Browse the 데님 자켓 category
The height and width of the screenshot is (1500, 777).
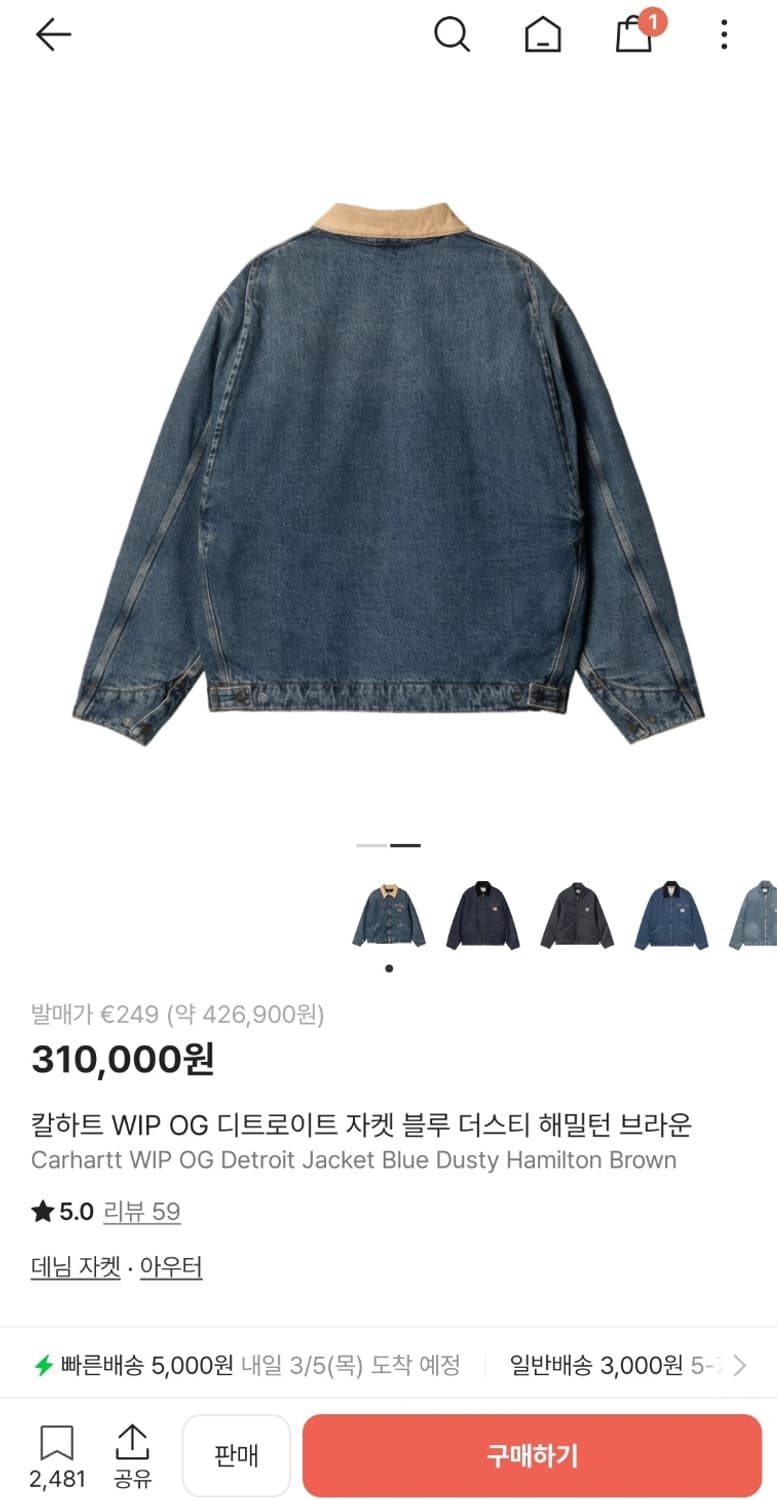75,1266
